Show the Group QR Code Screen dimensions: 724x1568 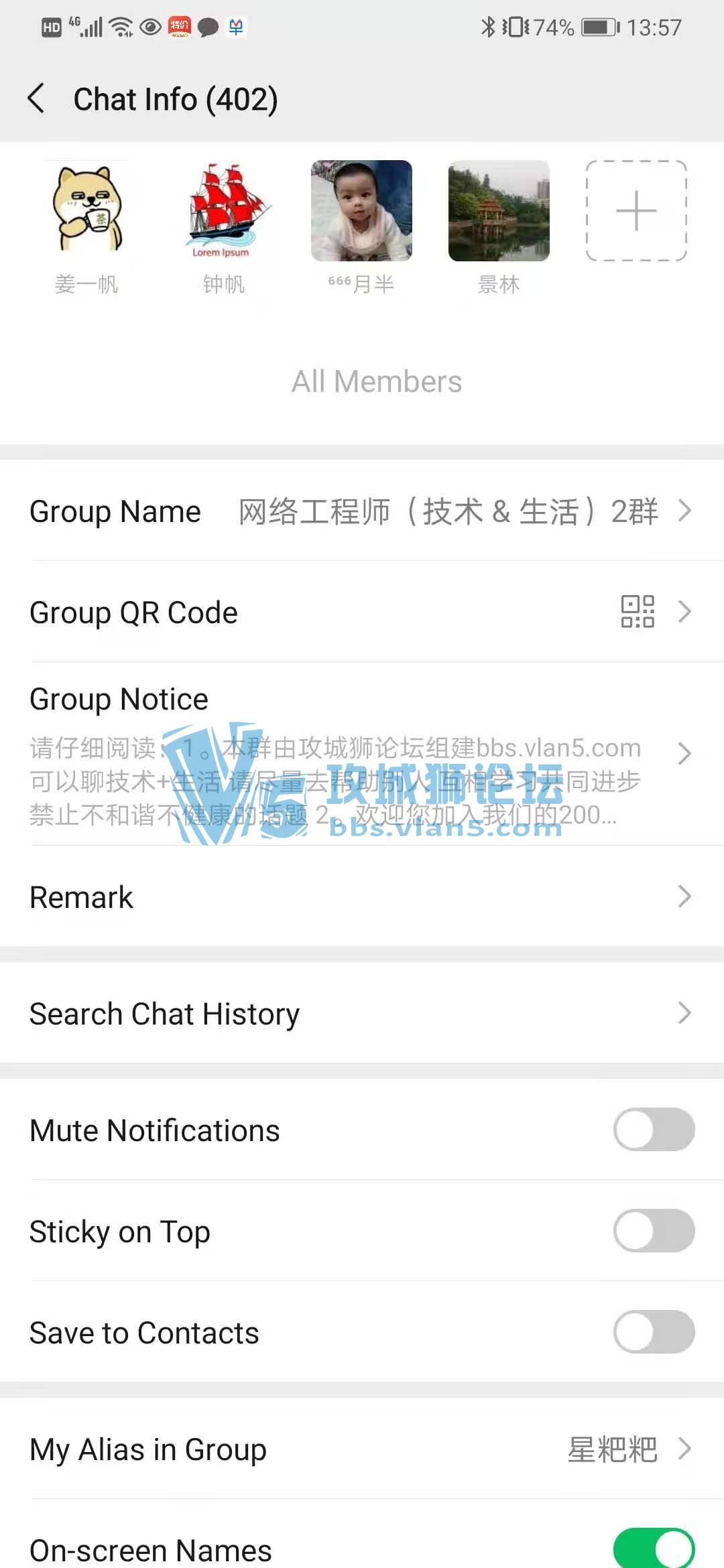[x=362, y=612]
